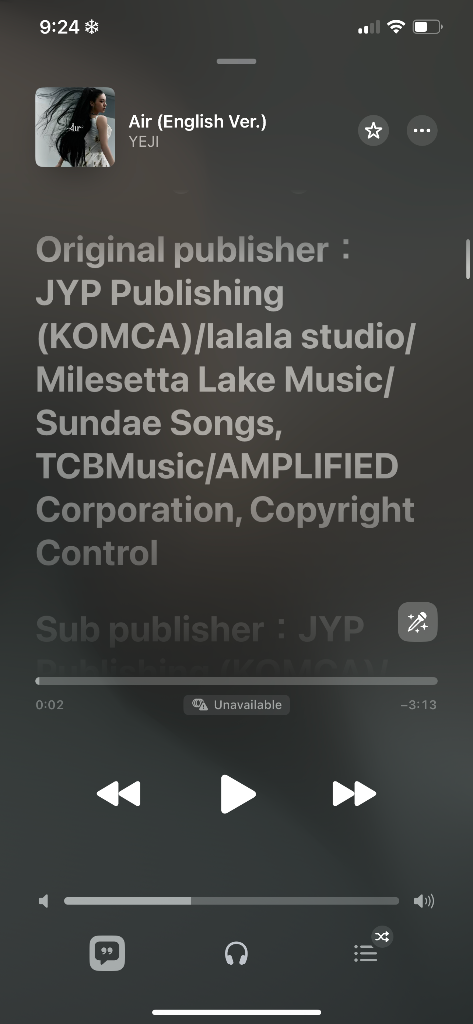This screenshot has width=473, height=1024.
Task: Tap the Unavailable lossless badge
Action: coord(236,705)
